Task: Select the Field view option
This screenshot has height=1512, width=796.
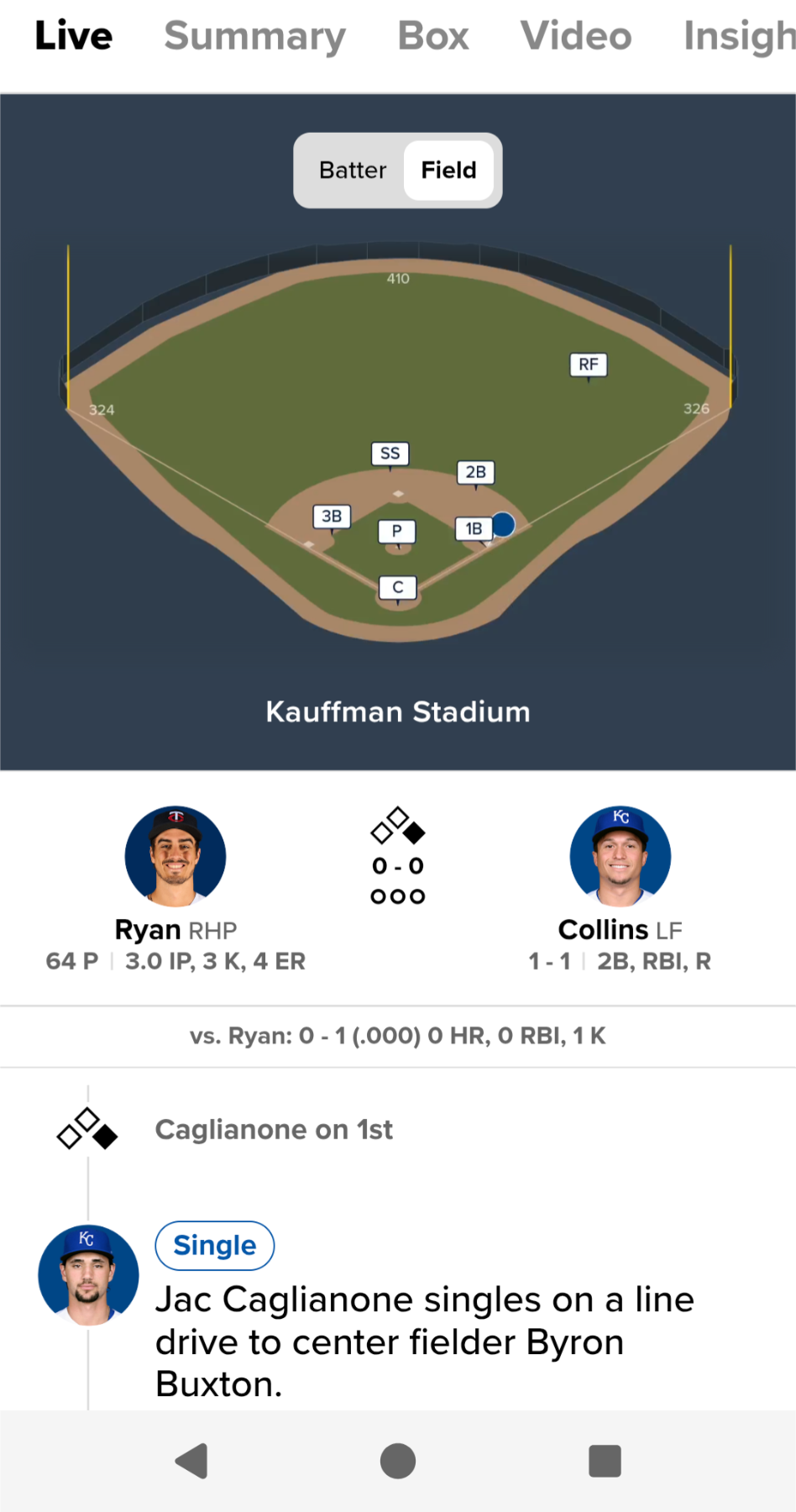Action: [x=448, y=171]
